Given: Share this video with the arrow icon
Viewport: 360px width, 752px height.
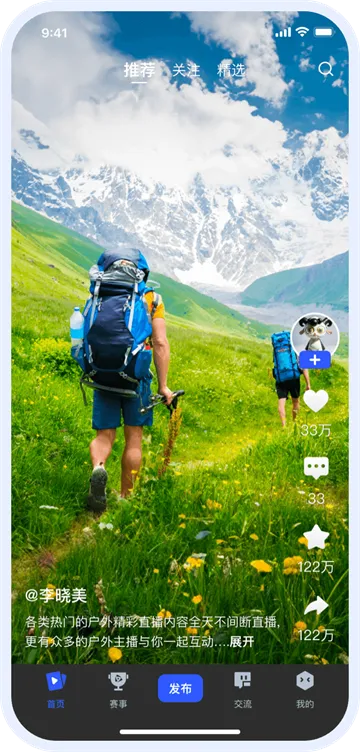Looking at the screenshot, I should coord(316,606).
